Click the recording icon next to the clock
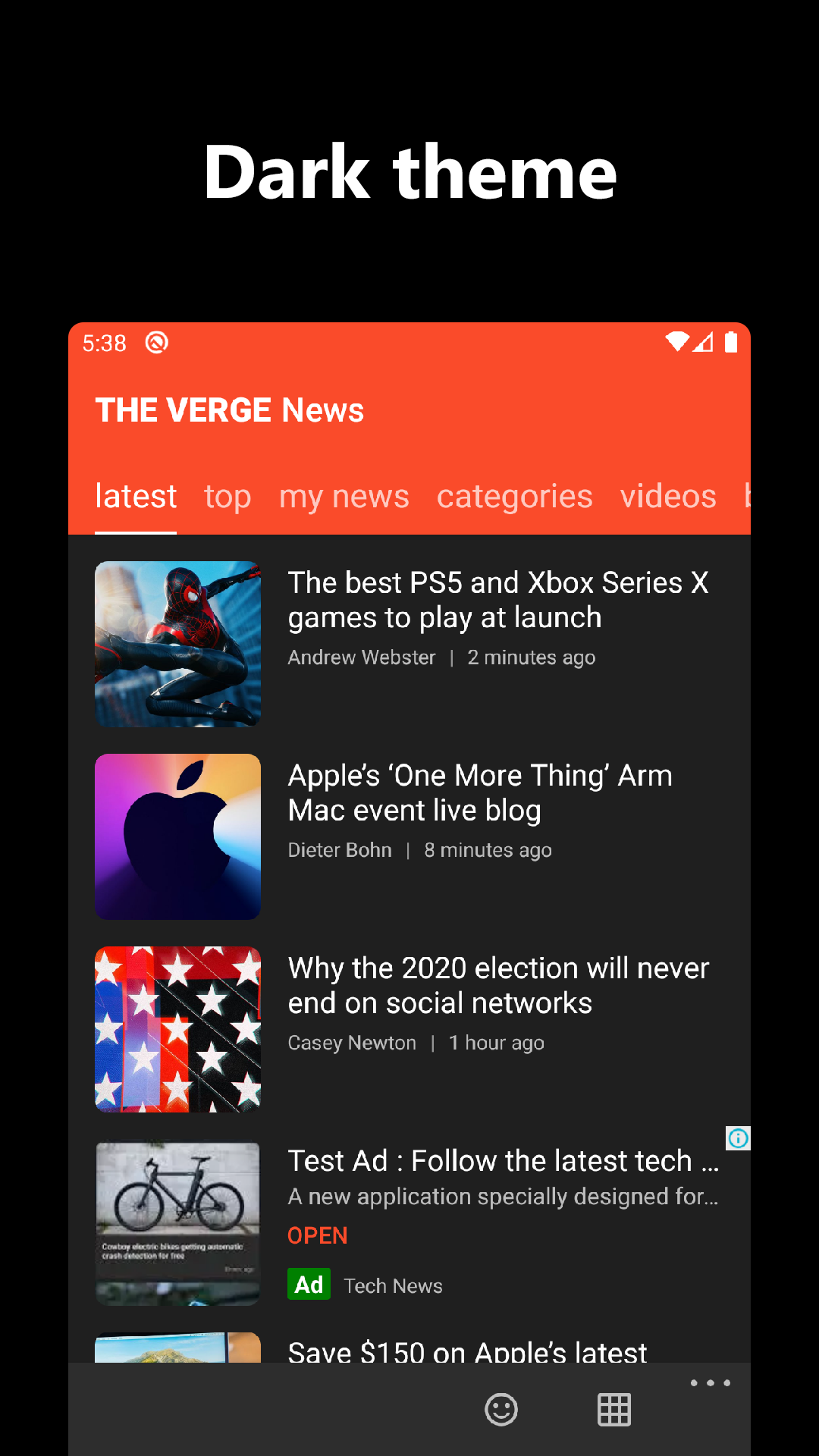 [153, 343]
